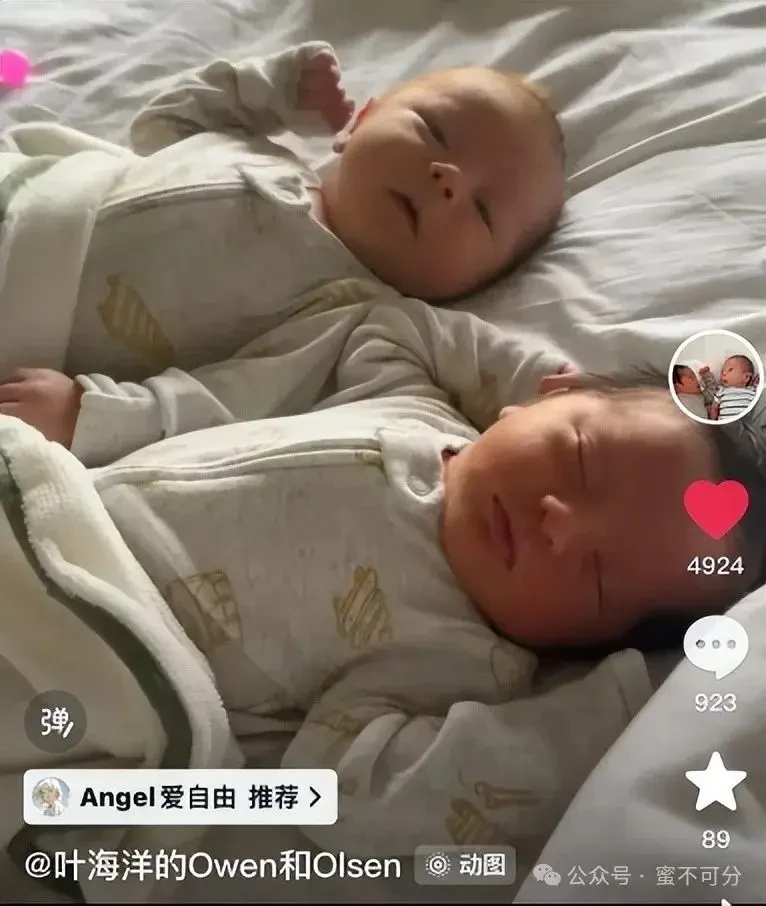The image size is (766, 906).
Task: Open the @叶海洋的Owen和Olsen account link
Action: coord(212,866)
